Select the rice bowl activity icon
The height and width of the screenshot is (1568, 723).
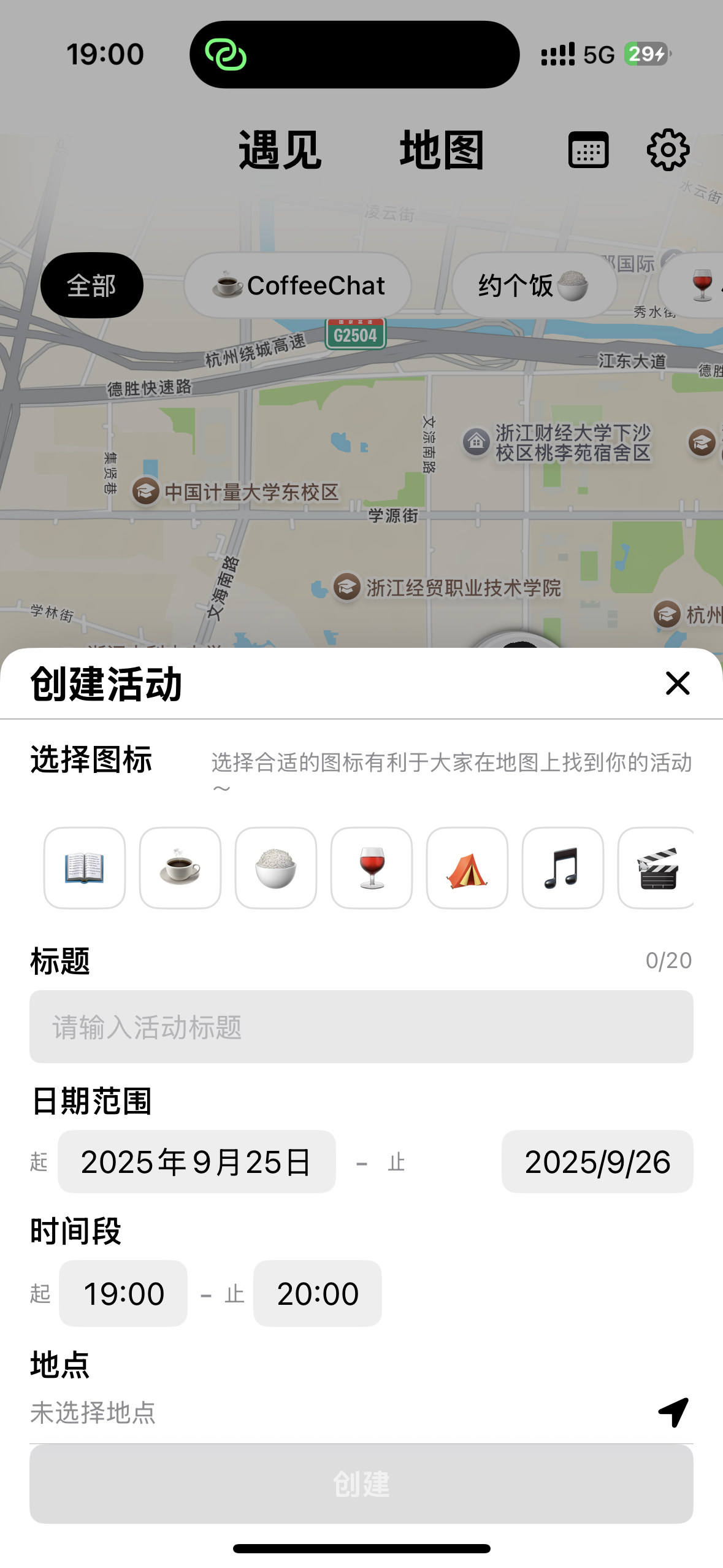click(x=275, y=868)
